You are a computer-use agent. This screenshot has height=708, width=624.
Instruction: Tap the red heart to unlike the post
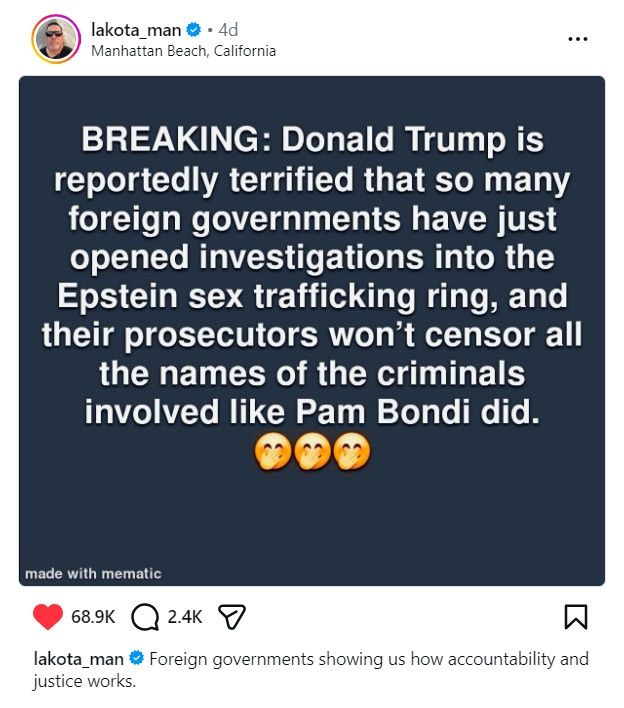(x=47, y=616)
